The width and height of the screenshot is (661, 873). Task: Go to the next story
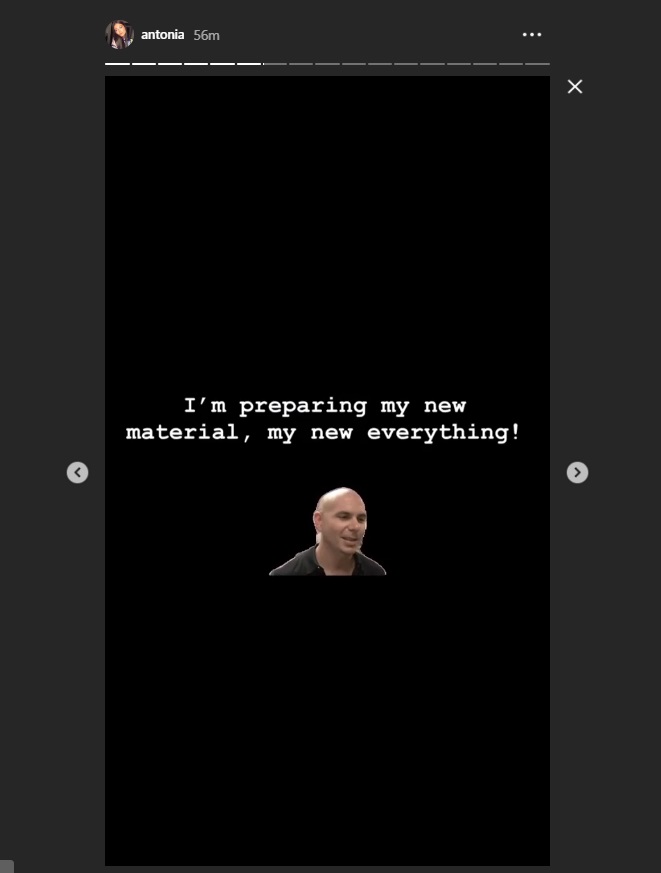click(577, 473)
